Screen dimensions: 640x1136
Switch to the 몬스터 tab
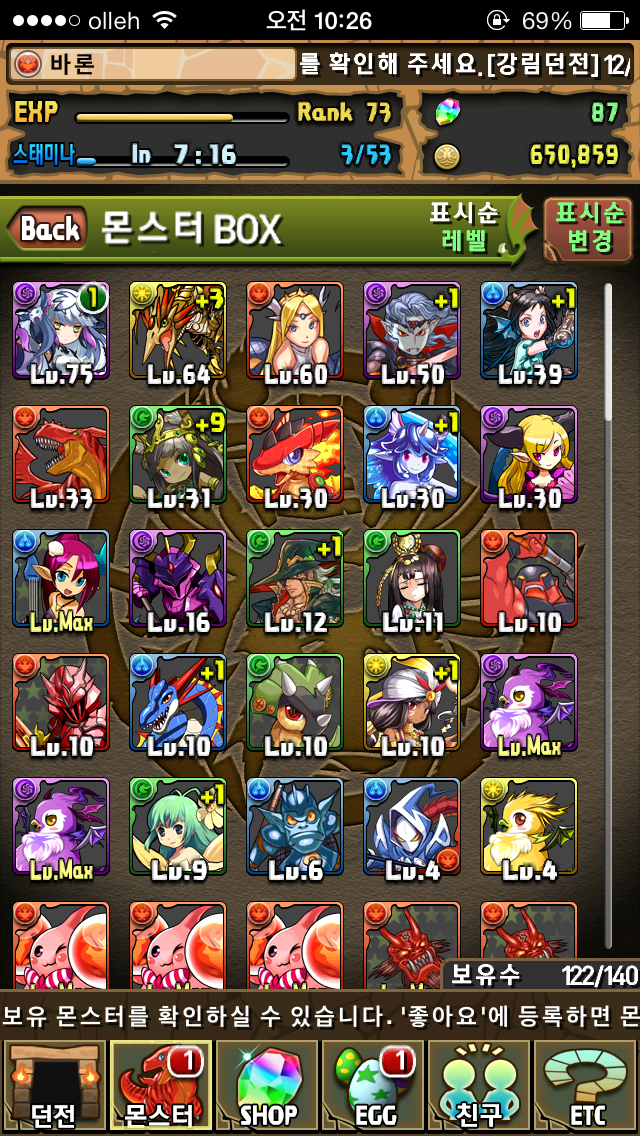(x=160, y=1085)
